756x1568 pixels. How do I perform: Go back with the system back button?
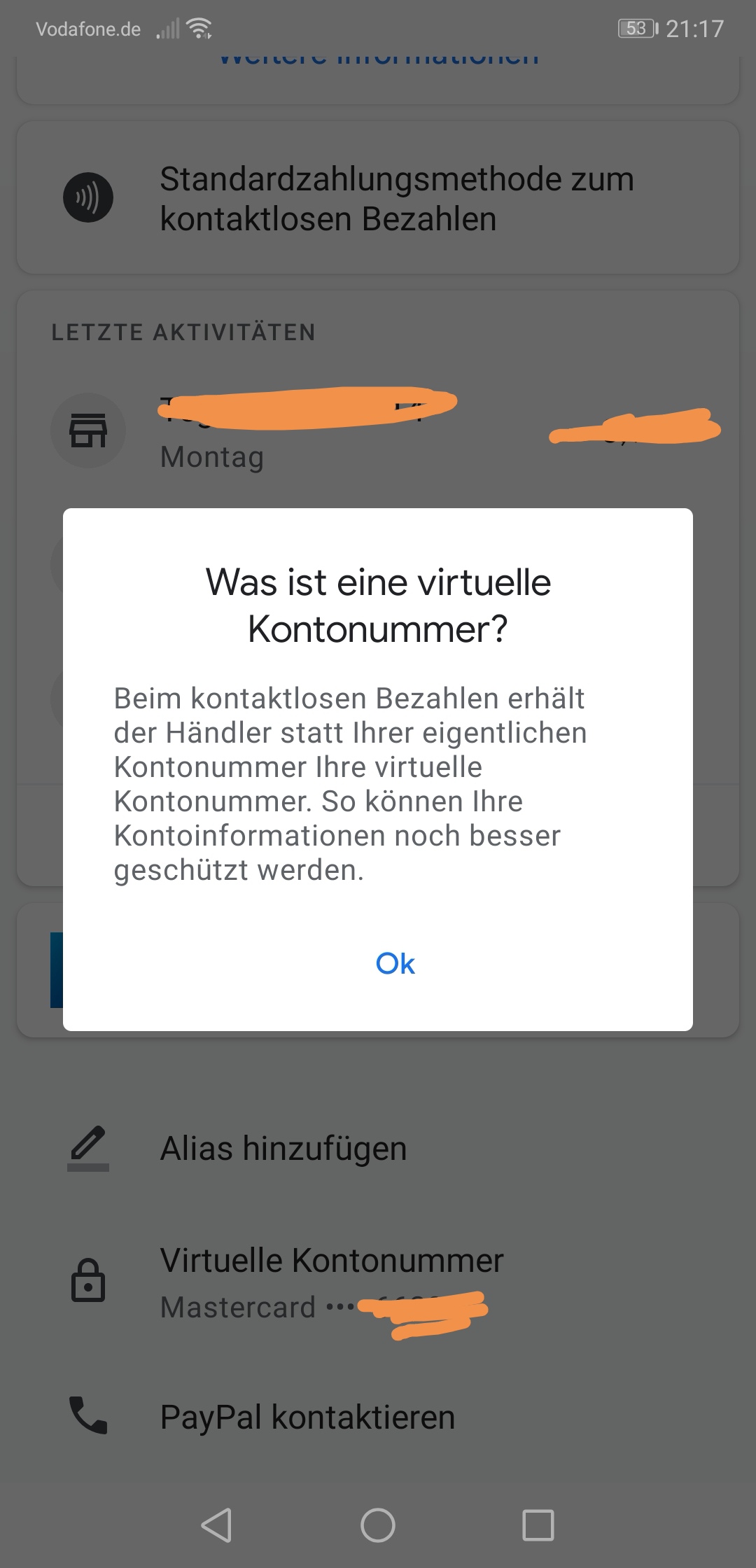tap(217, 1525)
